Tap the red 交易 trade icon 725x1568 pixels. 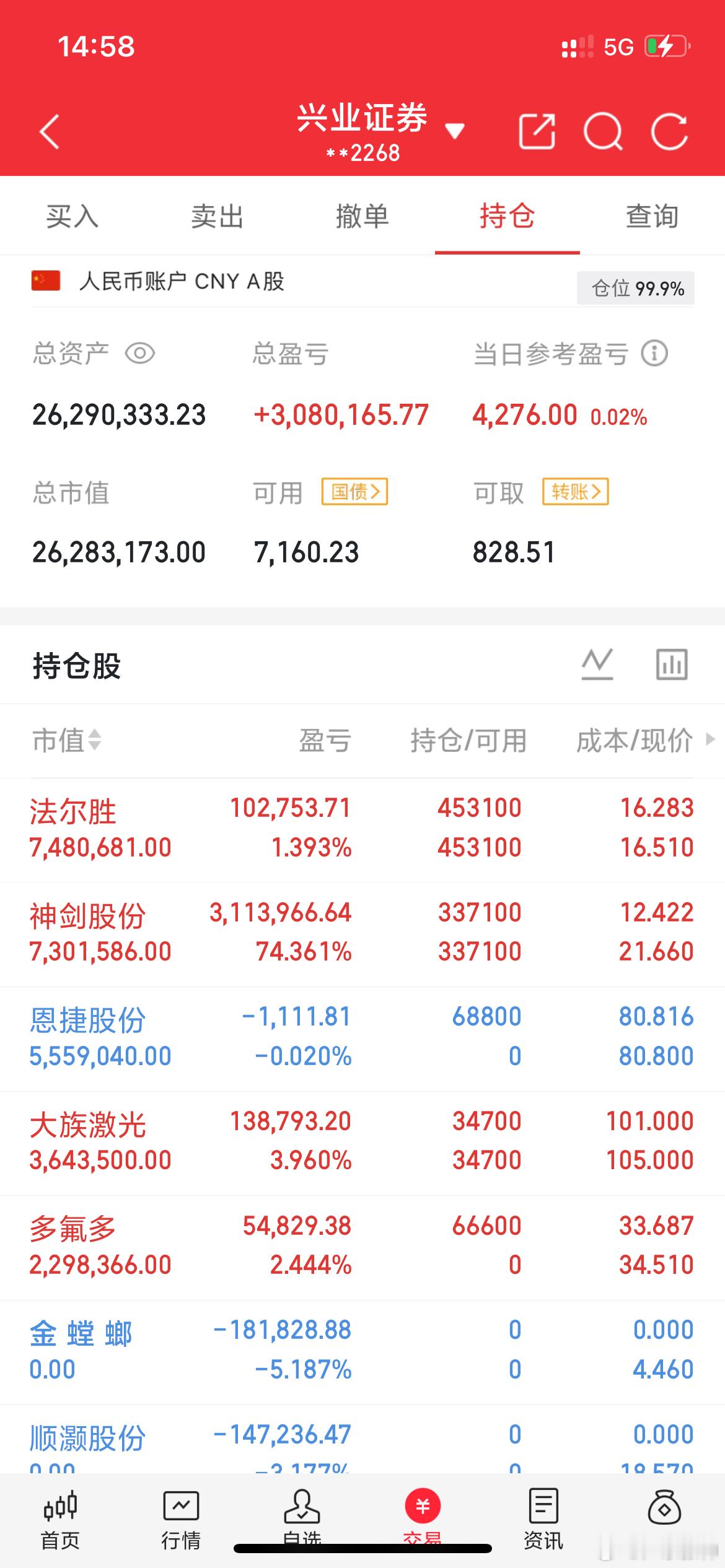[x=423, y=1504]
